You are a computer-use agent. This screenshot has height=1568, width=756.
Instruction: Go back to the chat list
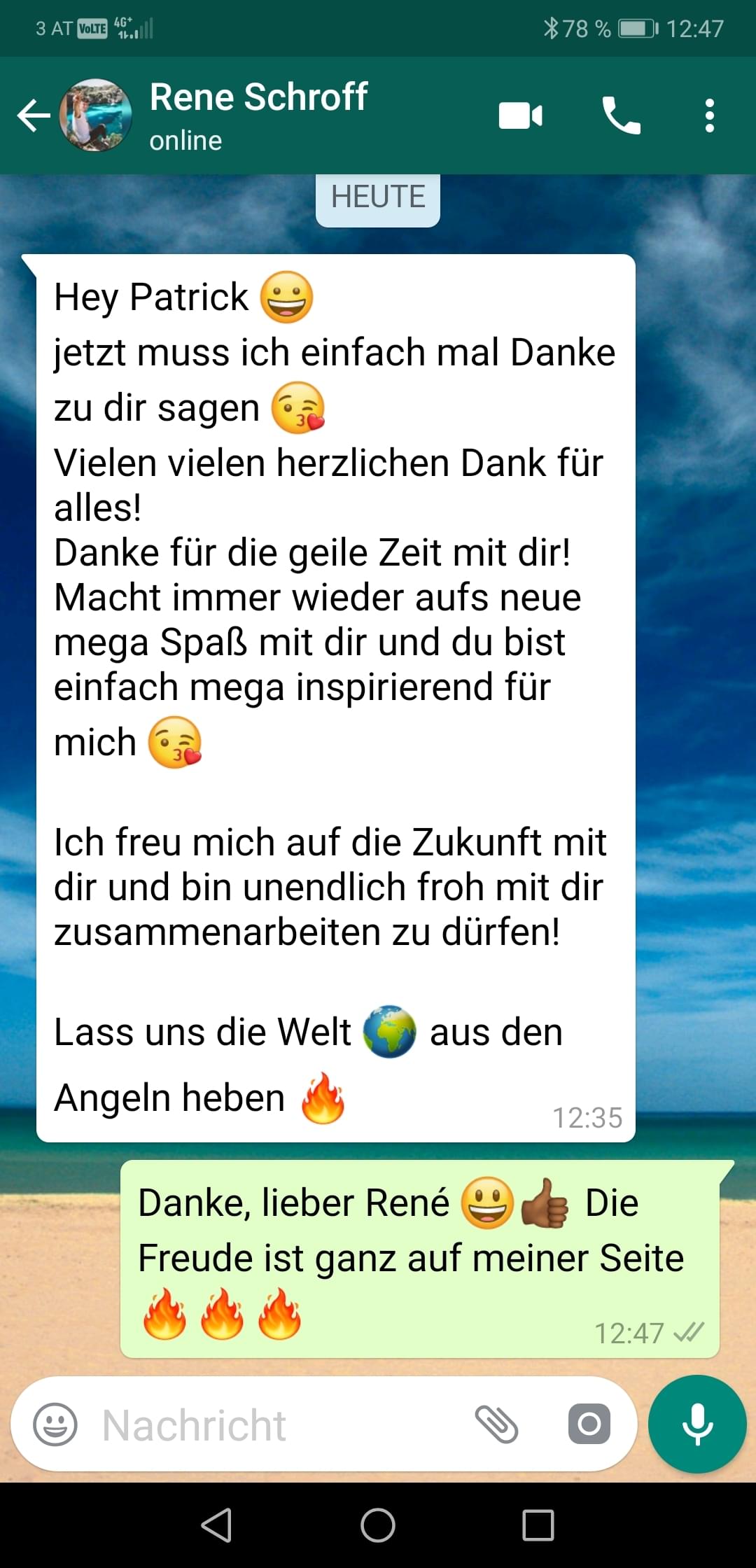34,115
